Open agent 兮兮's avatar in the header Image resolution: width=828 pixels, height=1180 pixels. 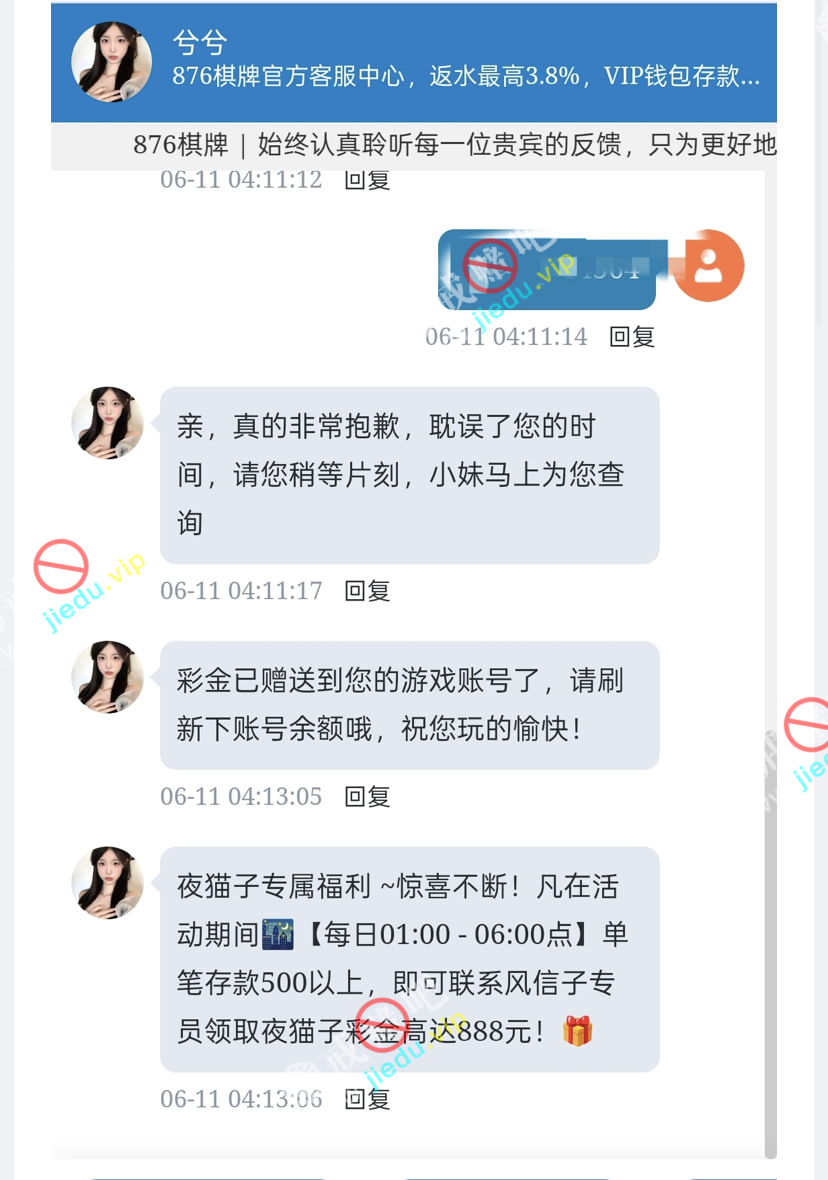(111, 62)
